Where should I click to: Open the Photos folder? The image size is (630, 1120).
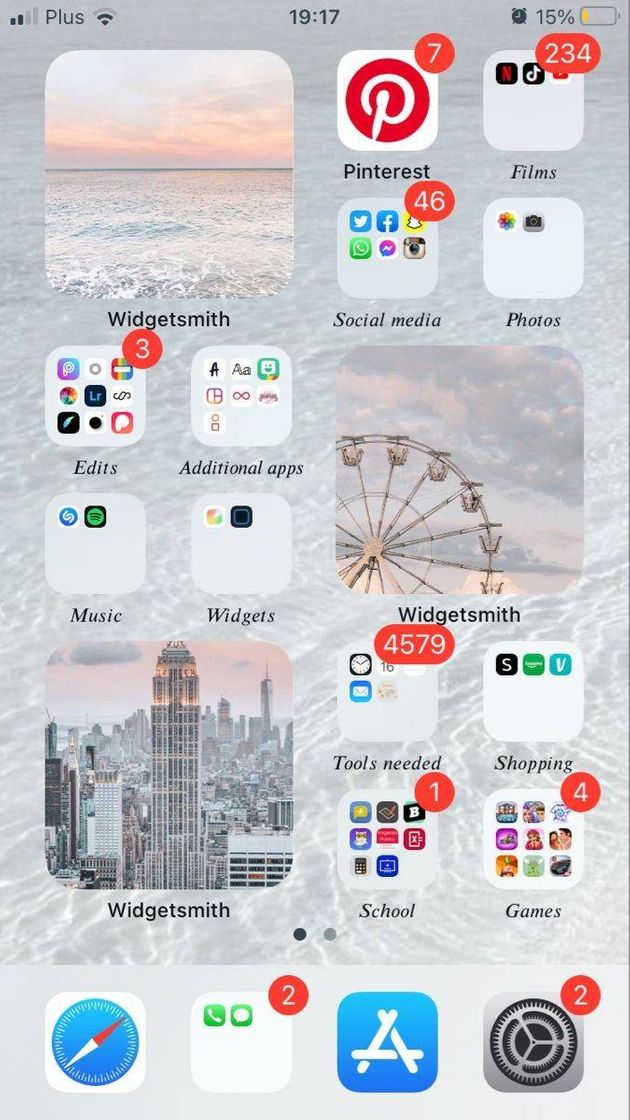click(533, 248)
